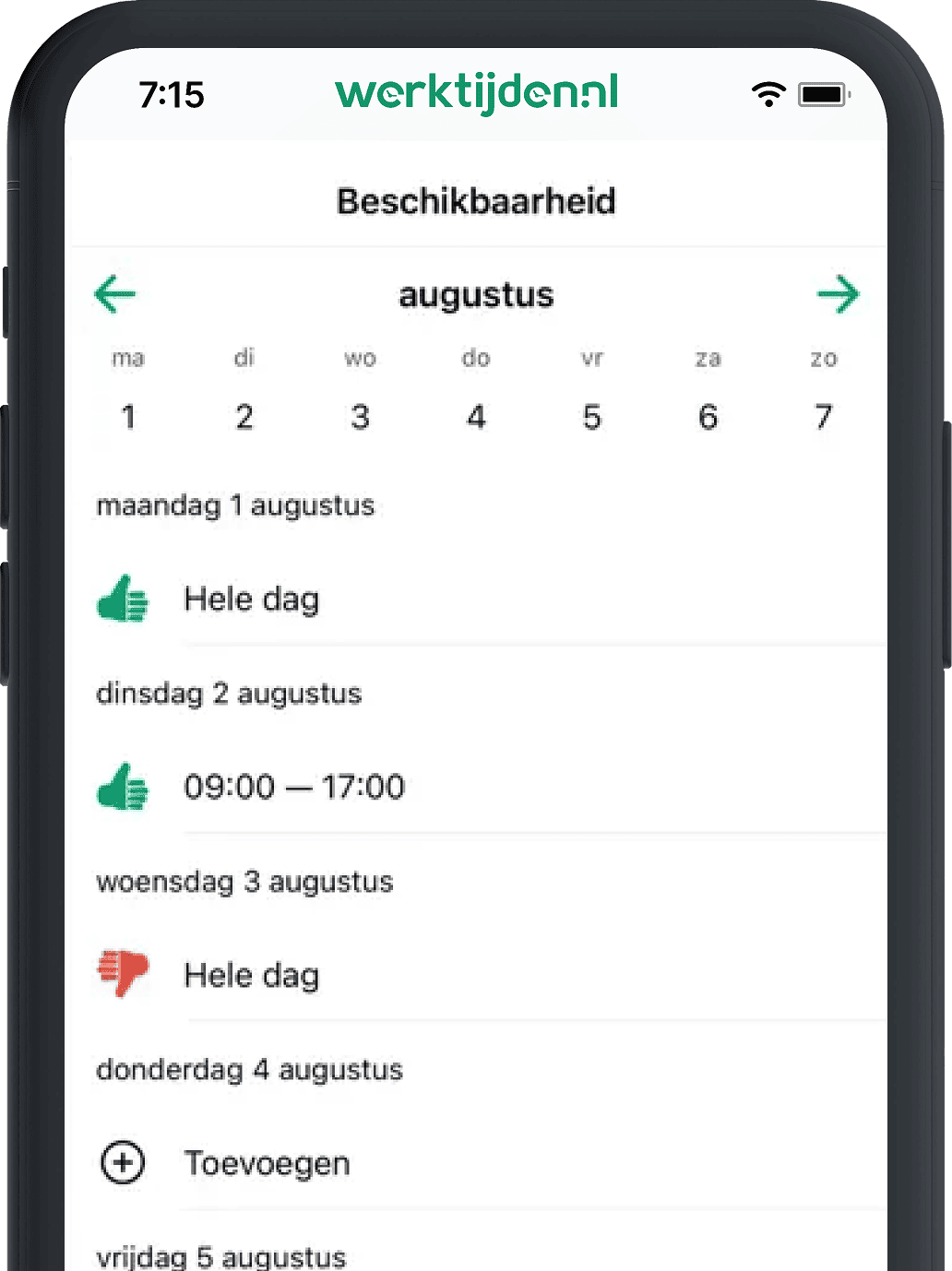Expand details for donderdag 4 augustus

click(x=249, y=1070)
